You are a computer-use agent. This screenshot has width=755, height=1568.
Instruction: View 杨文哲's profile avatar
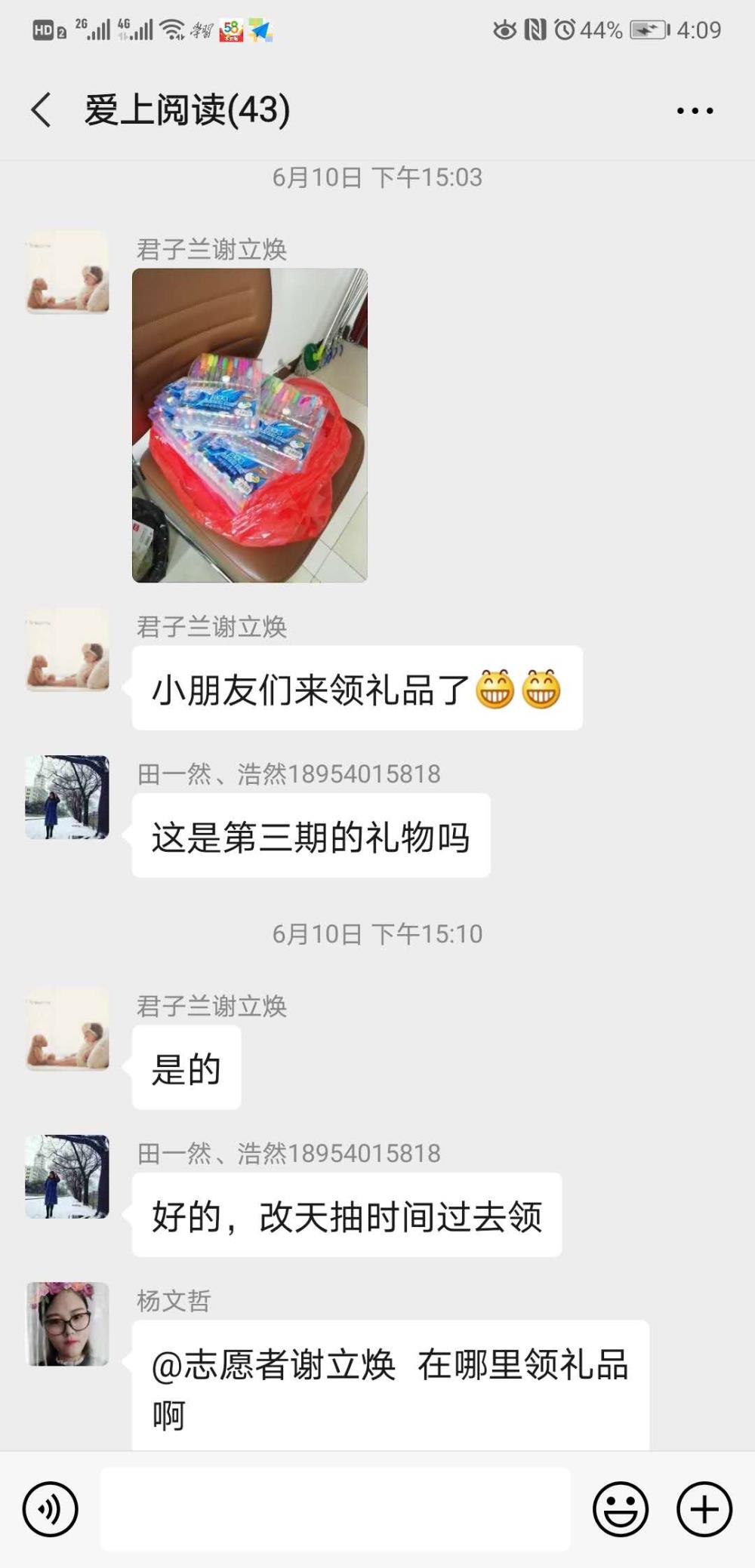pos(68,1324)
